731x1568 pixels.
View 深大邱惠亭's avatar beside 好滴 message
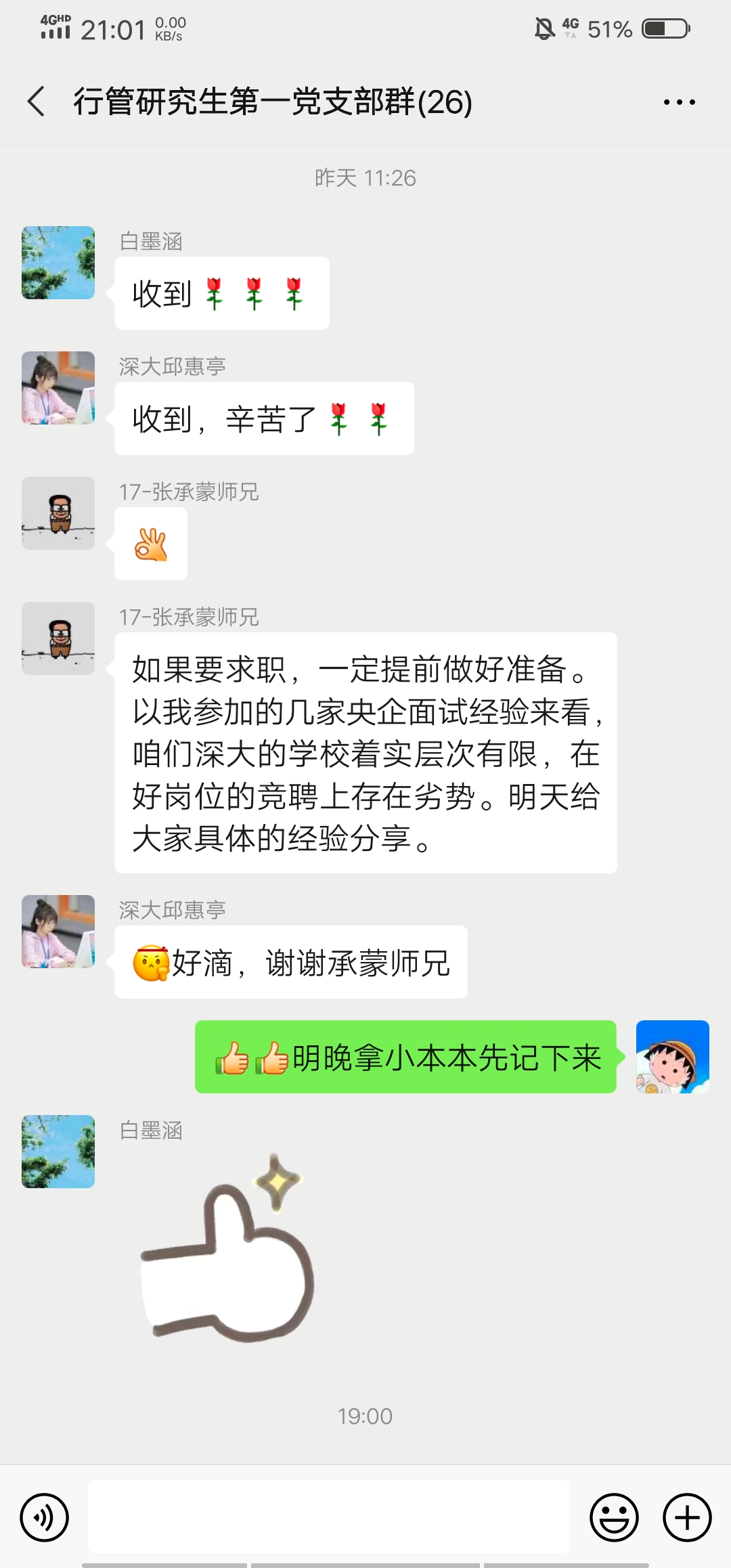58,932
